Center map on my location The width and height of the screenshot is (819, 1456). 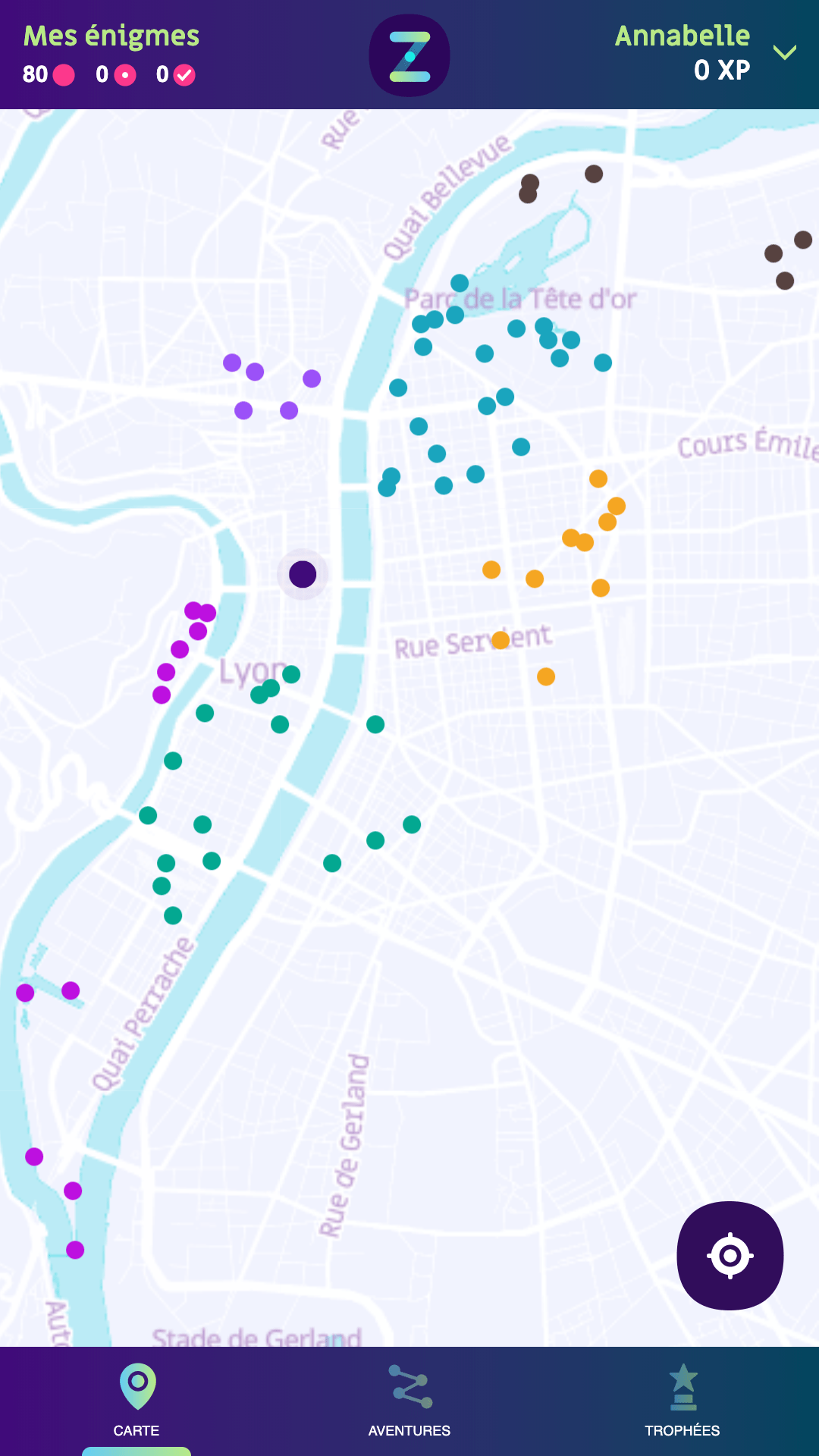point(730,1256)
